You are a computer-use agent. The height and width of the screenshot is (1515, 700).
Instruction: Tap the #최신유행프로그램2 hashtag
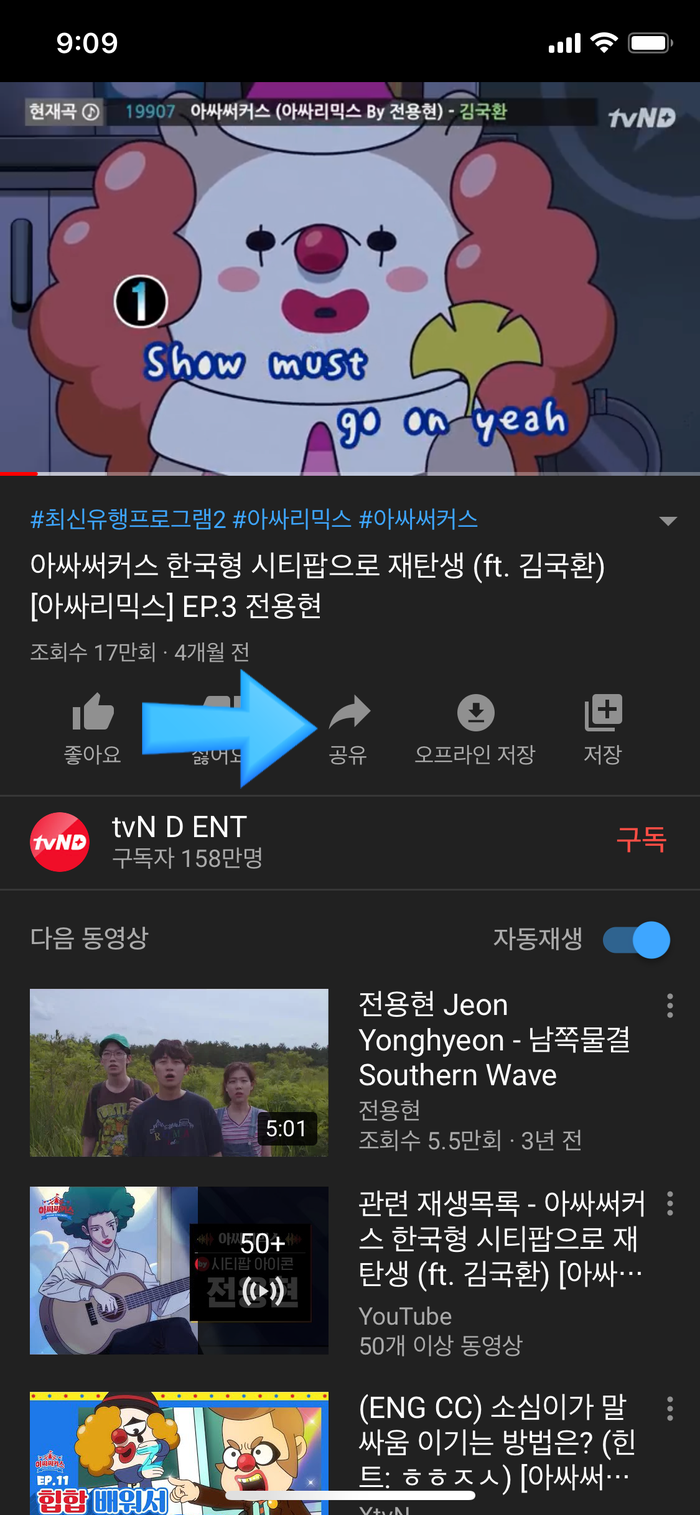(x=128, y=519)
